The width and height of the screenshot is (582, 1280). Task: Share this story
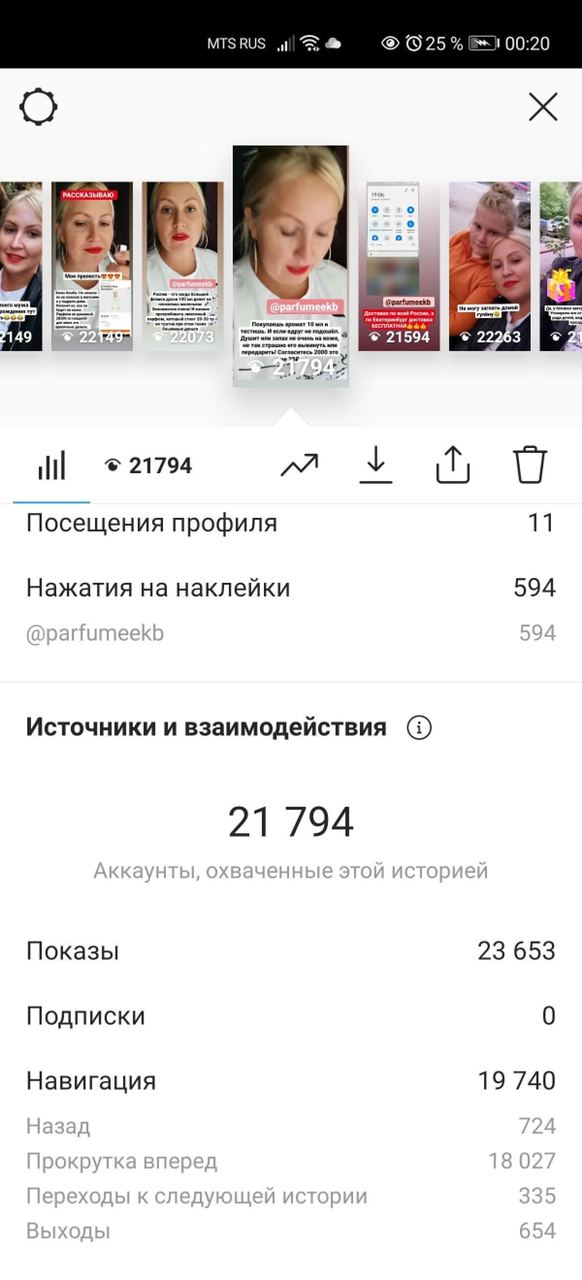pyautogui.click(x=453, y=465)
